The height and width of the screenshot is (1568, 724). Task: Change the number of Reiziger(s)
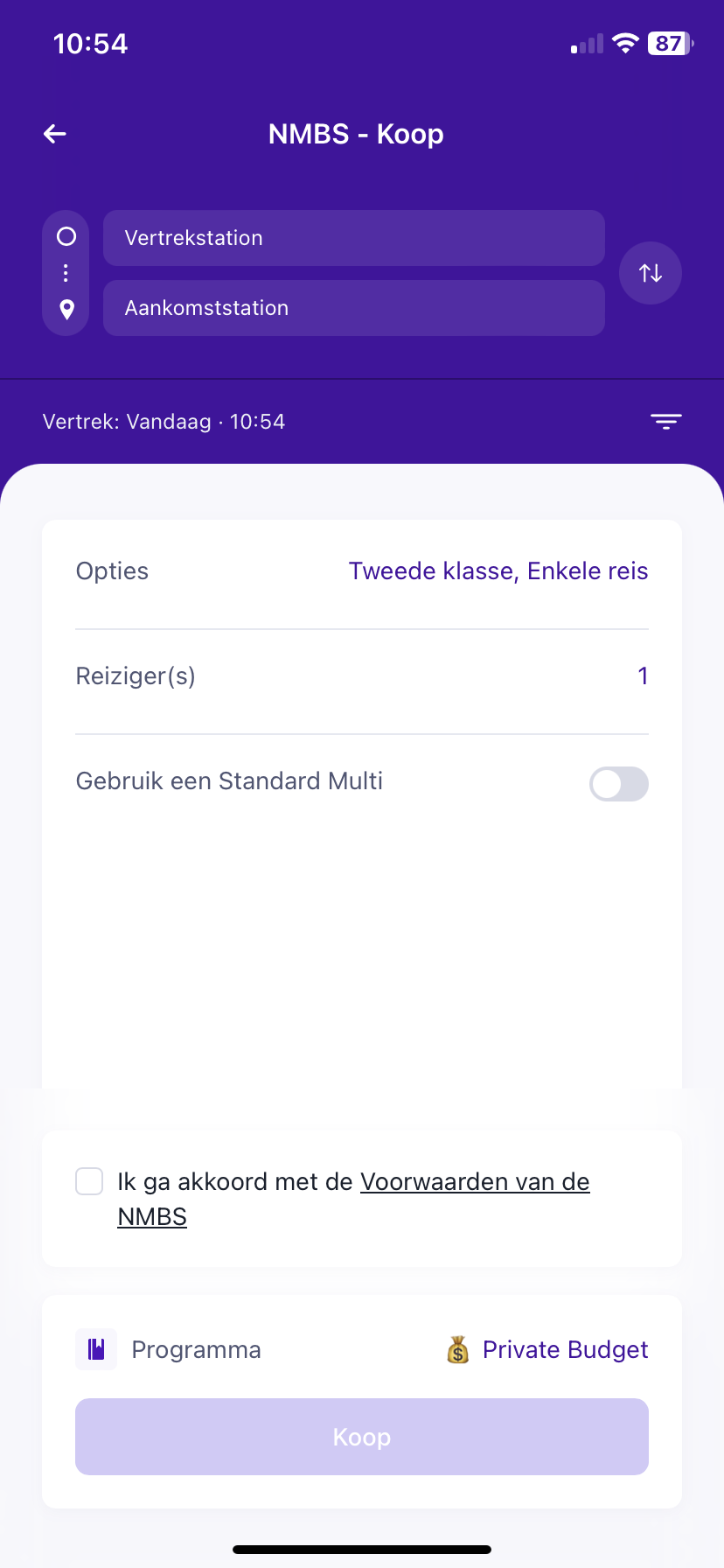[362, 676]
